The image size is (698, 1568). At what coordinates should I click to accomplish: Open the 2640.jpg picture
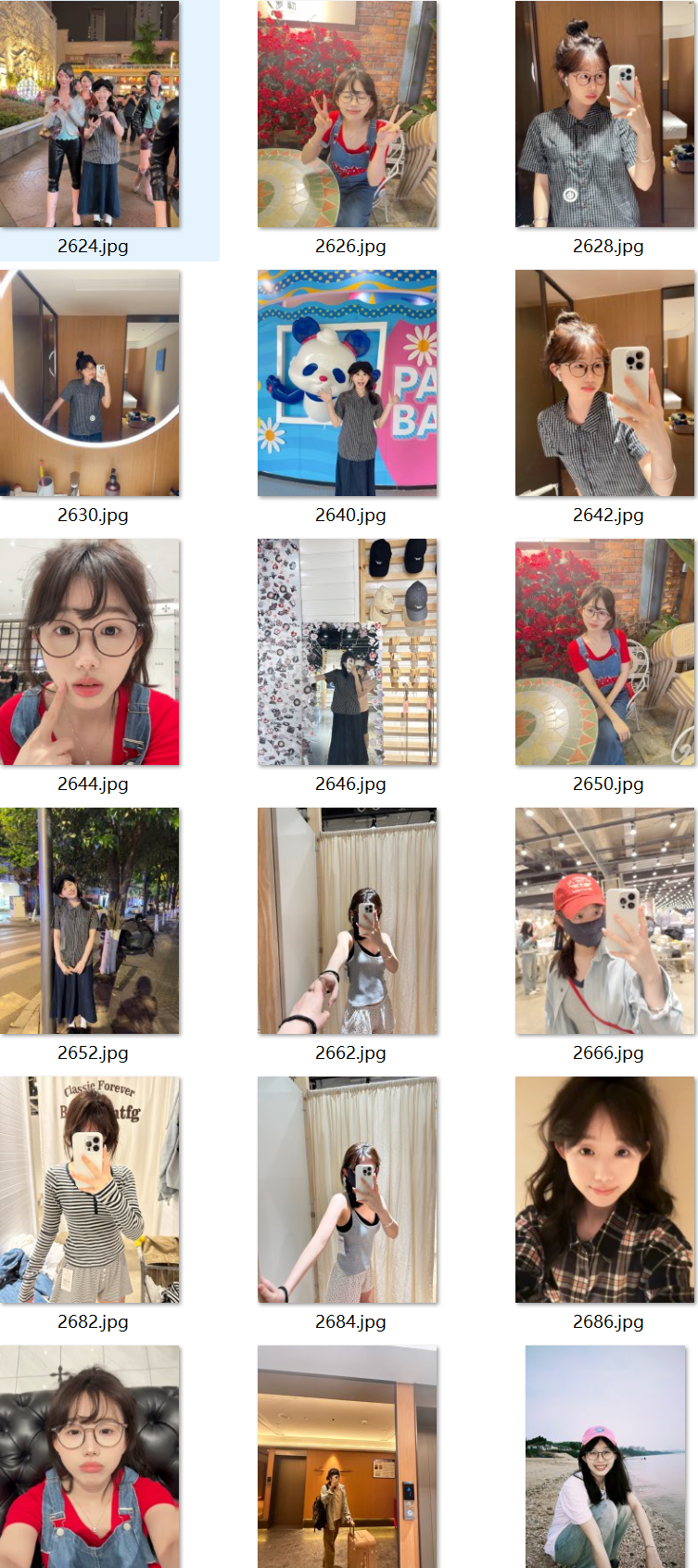coord(348,383)
